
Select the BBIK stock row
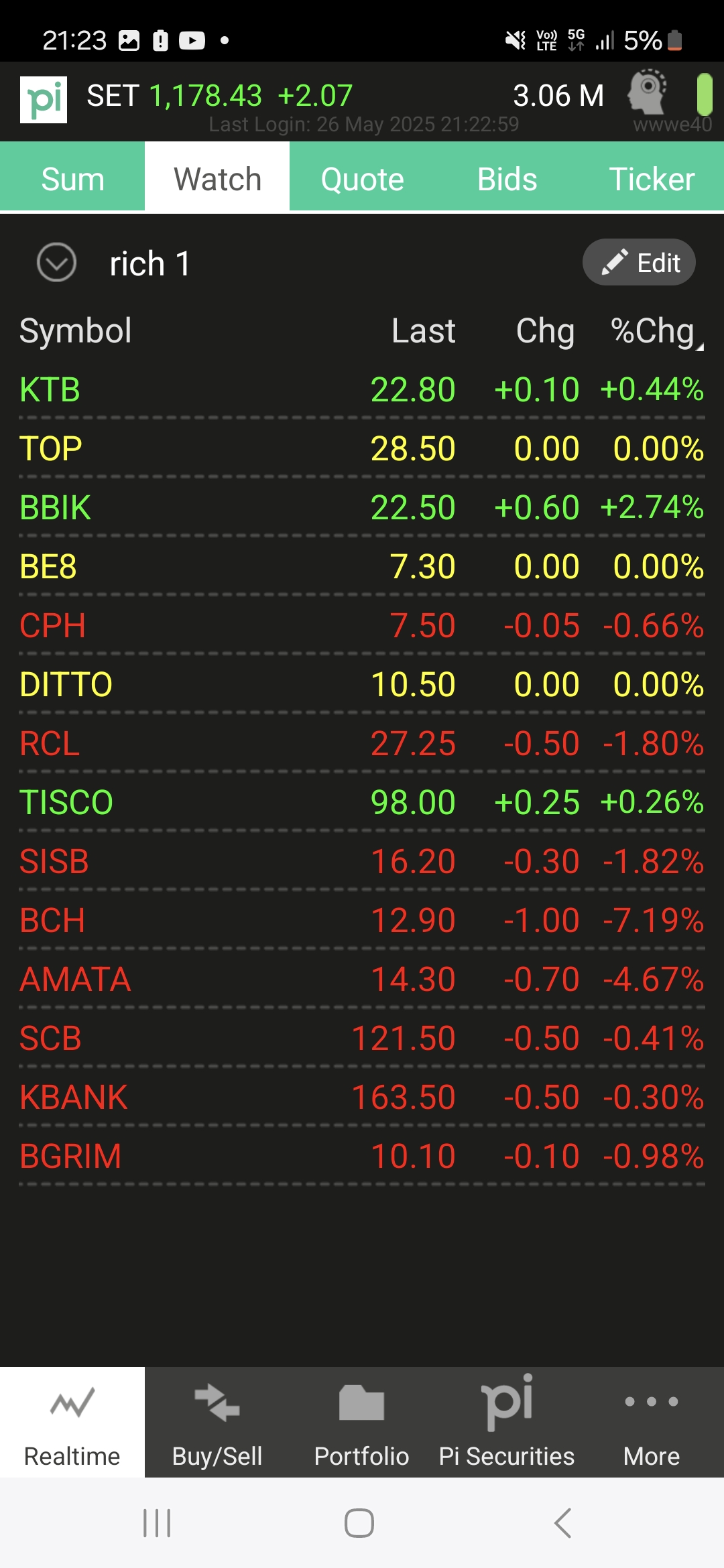click(x=362, y=507)
